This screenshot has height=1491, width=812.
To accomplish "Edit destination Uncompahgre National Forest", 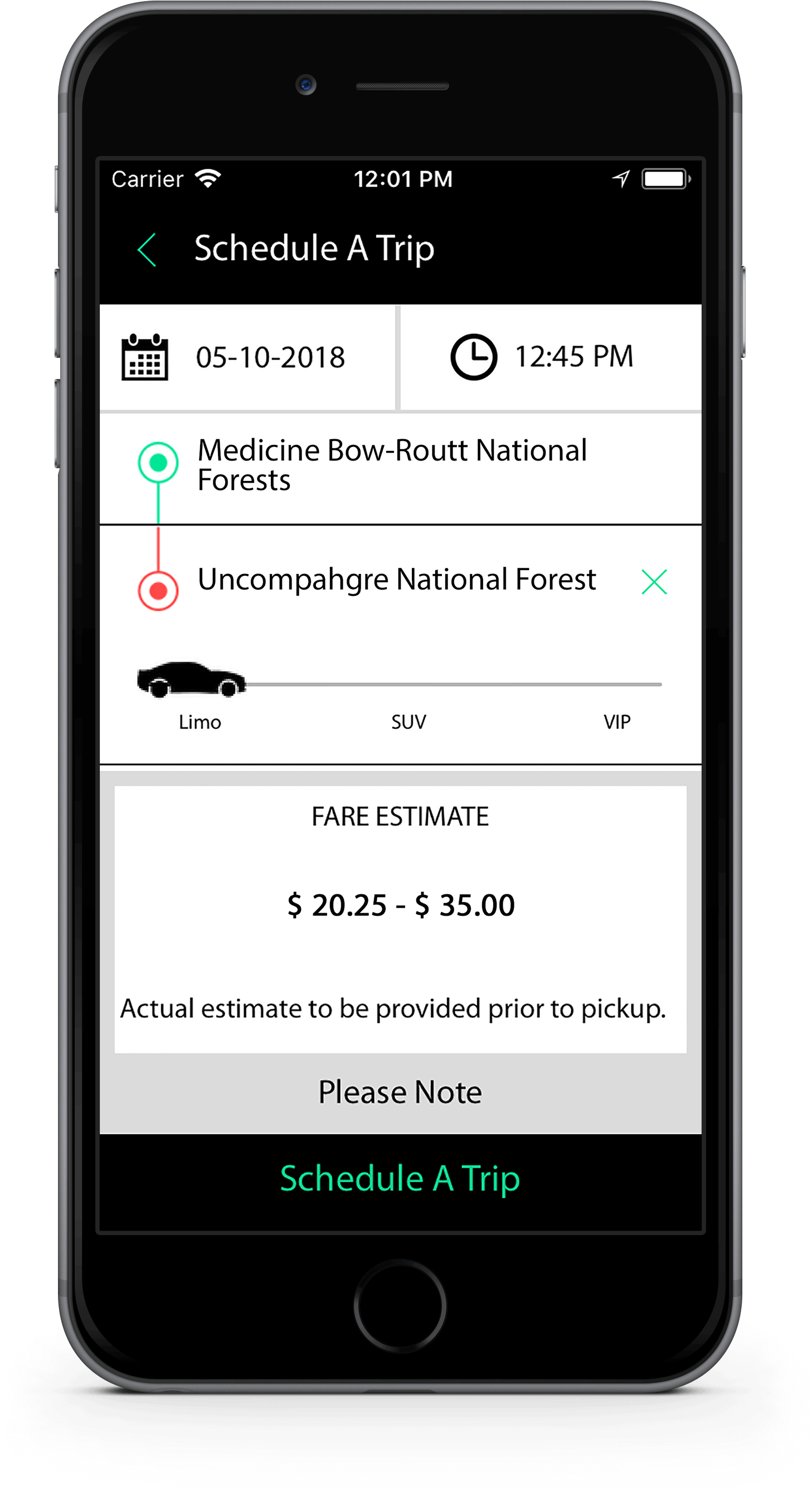I will click(x=396, y=580).
